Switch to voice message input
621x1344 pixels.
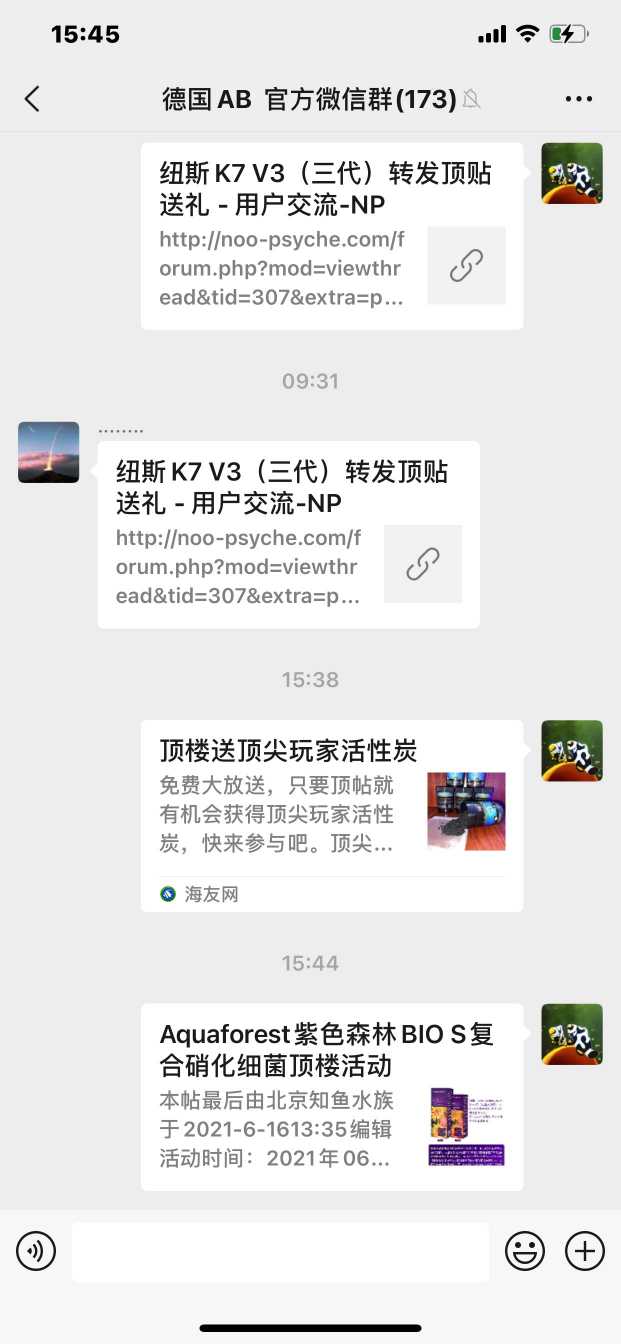(36, 1251)
